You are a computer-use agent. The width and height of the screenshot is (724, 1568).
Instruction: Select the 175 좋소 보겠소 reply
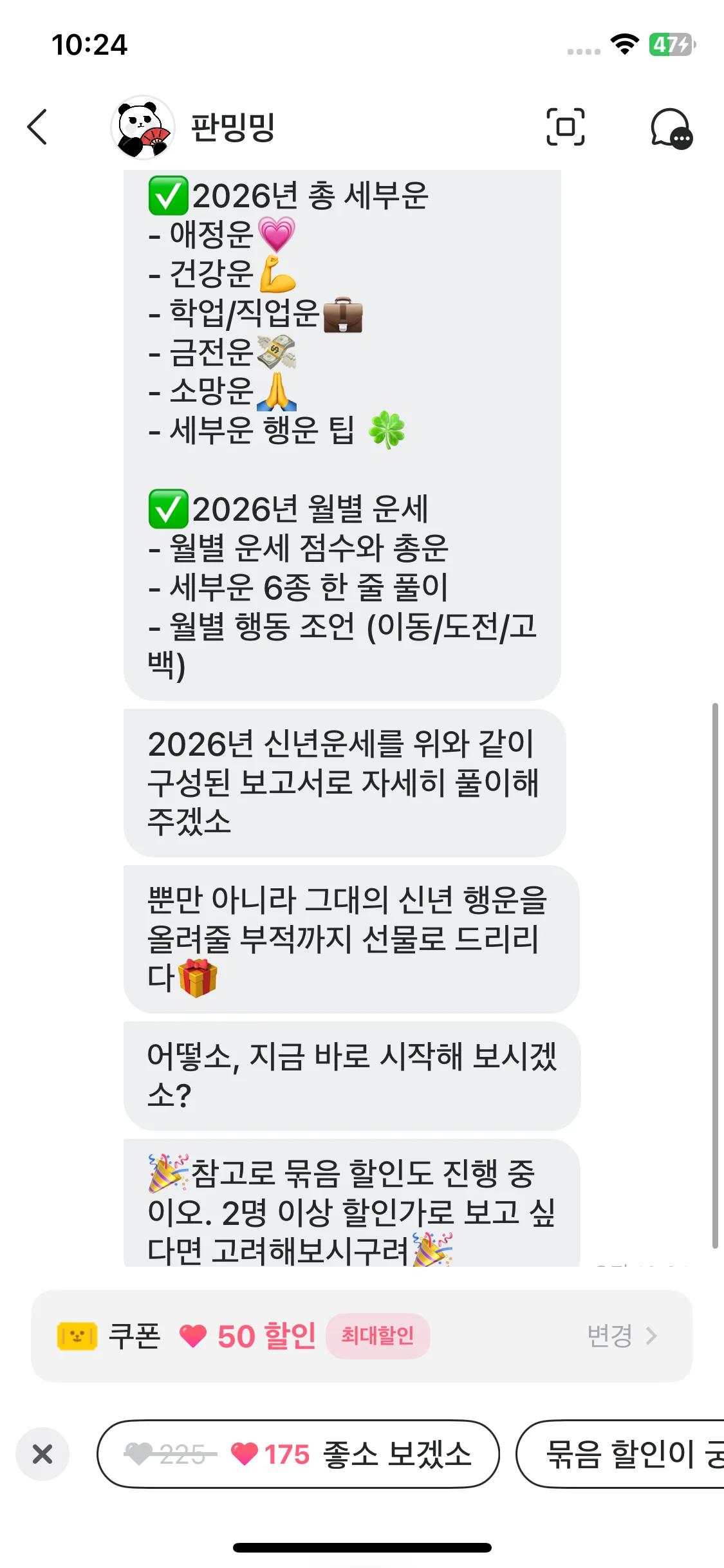click(x=298, y=1453)
